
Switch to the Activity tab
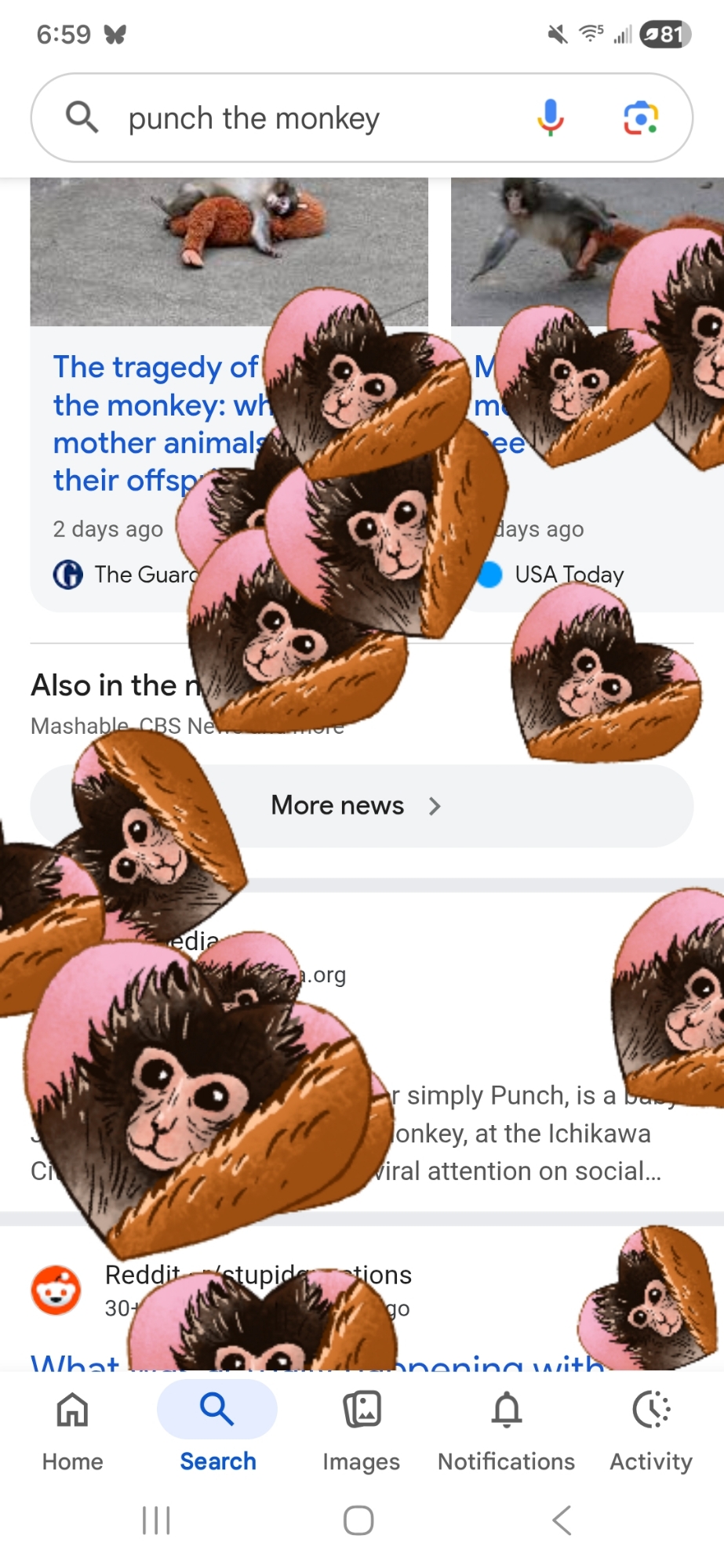point(651,1427)
